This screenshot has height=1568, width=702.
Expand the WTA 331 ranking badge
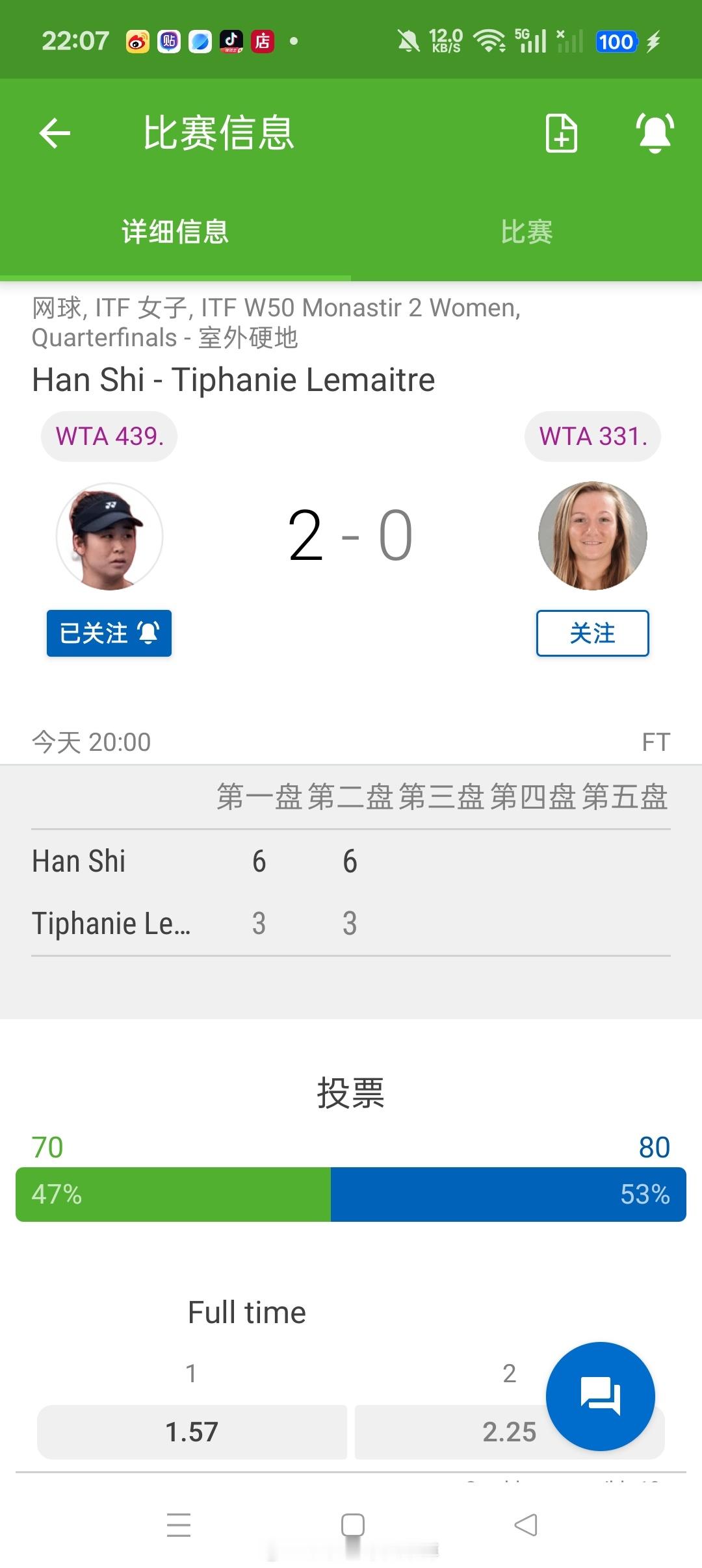[592, 436]
